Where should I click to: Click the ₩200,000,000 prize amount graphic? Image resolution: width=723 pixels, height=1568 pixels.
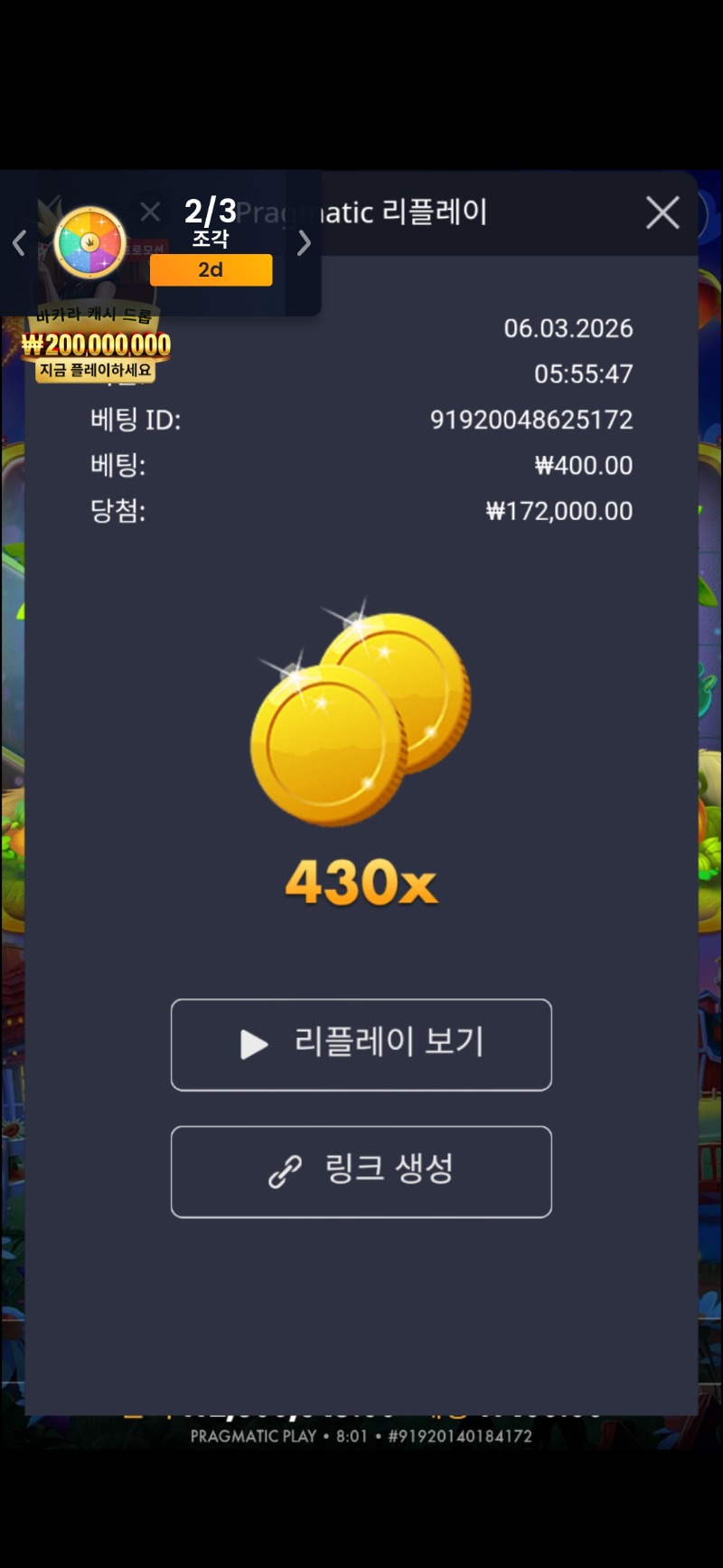(x=96, y=345)
